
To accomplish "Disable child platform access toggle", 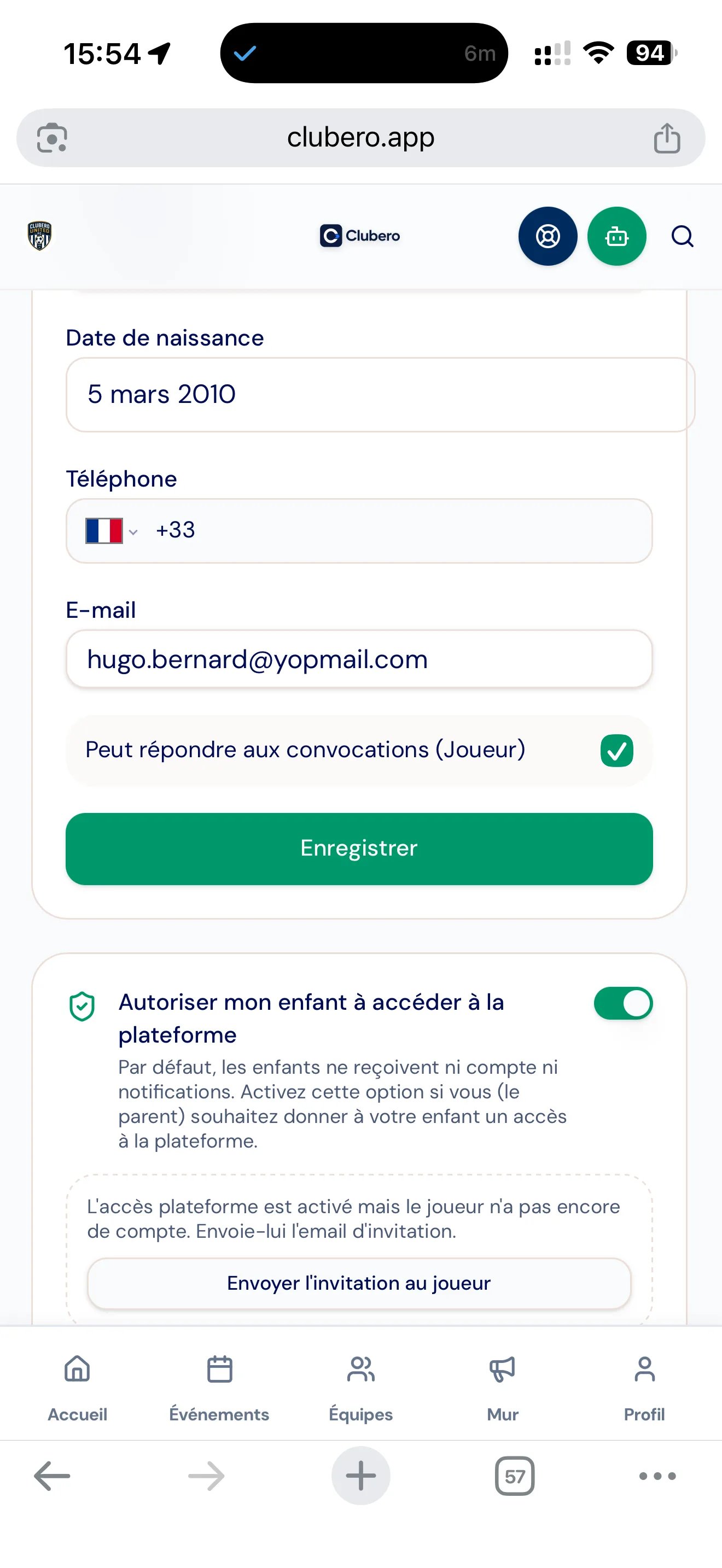I will click(x=624, y=1003).
